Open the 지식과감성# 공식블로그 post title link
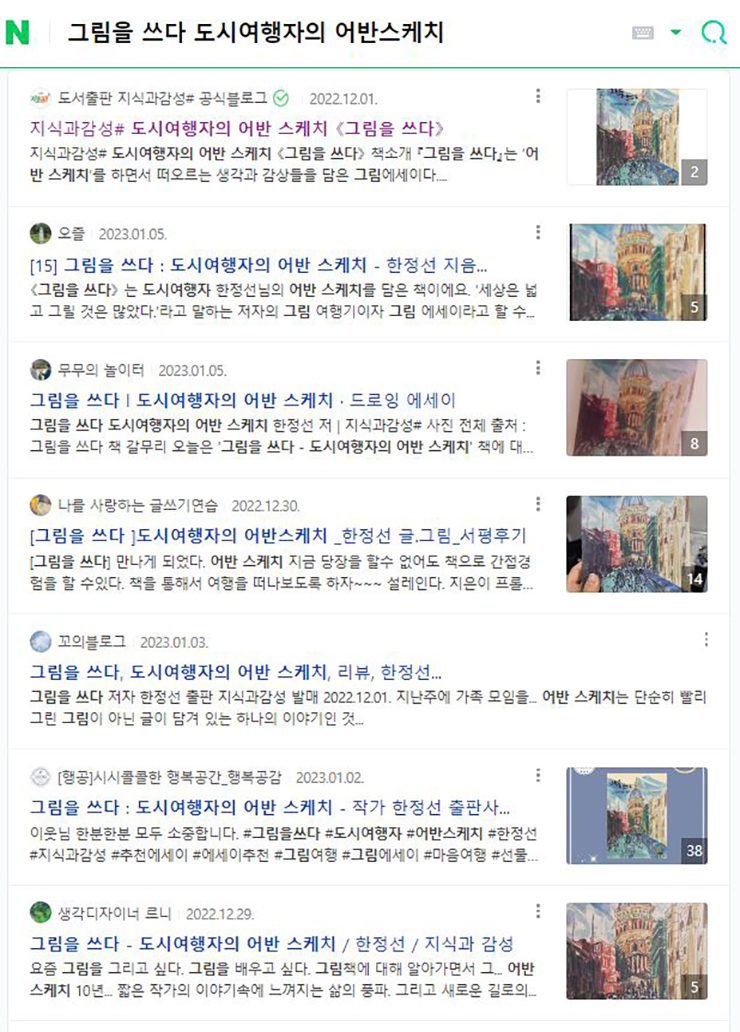740x1032 pixels. (x=238, y=128)
